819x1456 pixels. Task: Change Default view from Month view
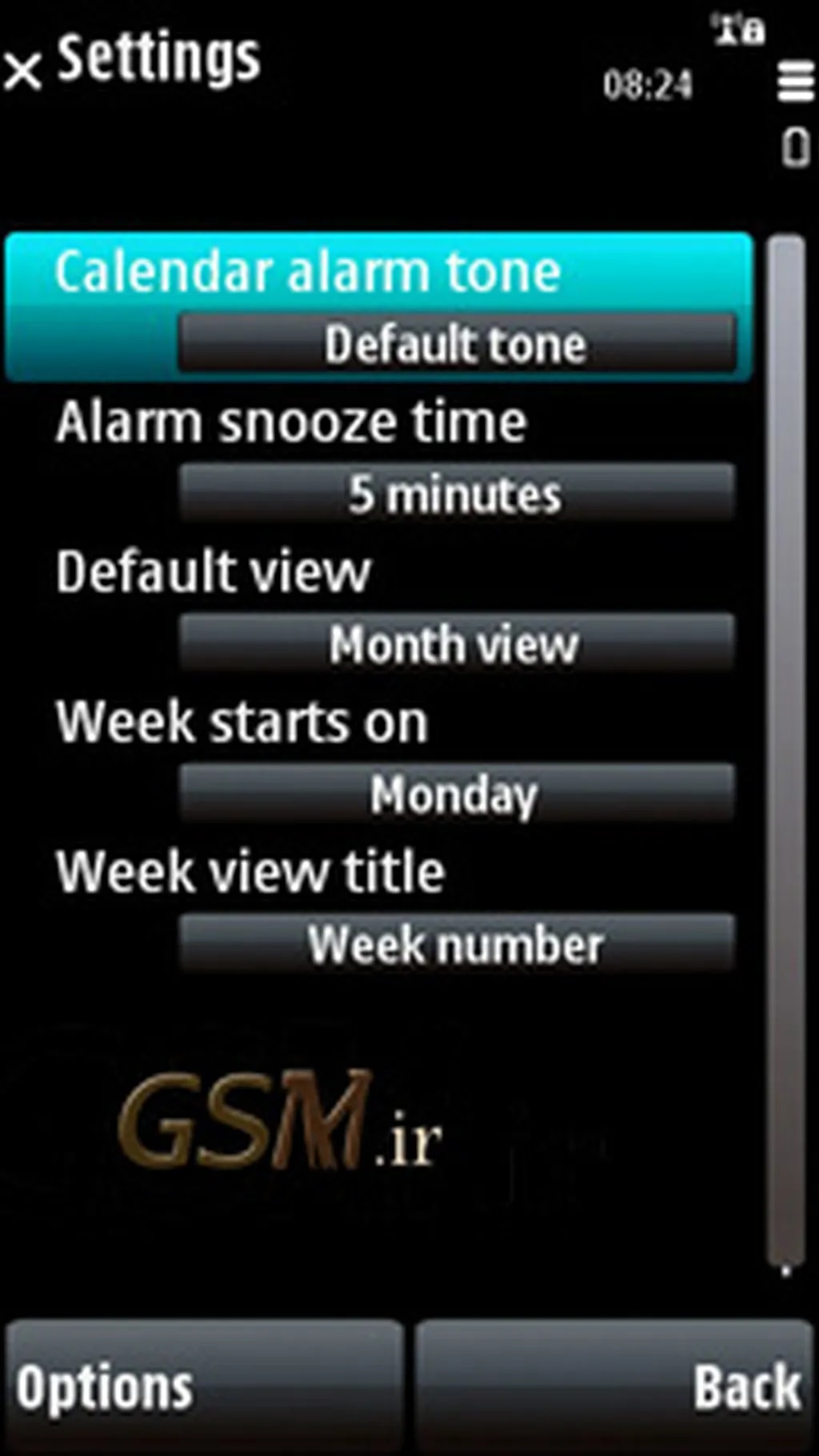(457, 644)
